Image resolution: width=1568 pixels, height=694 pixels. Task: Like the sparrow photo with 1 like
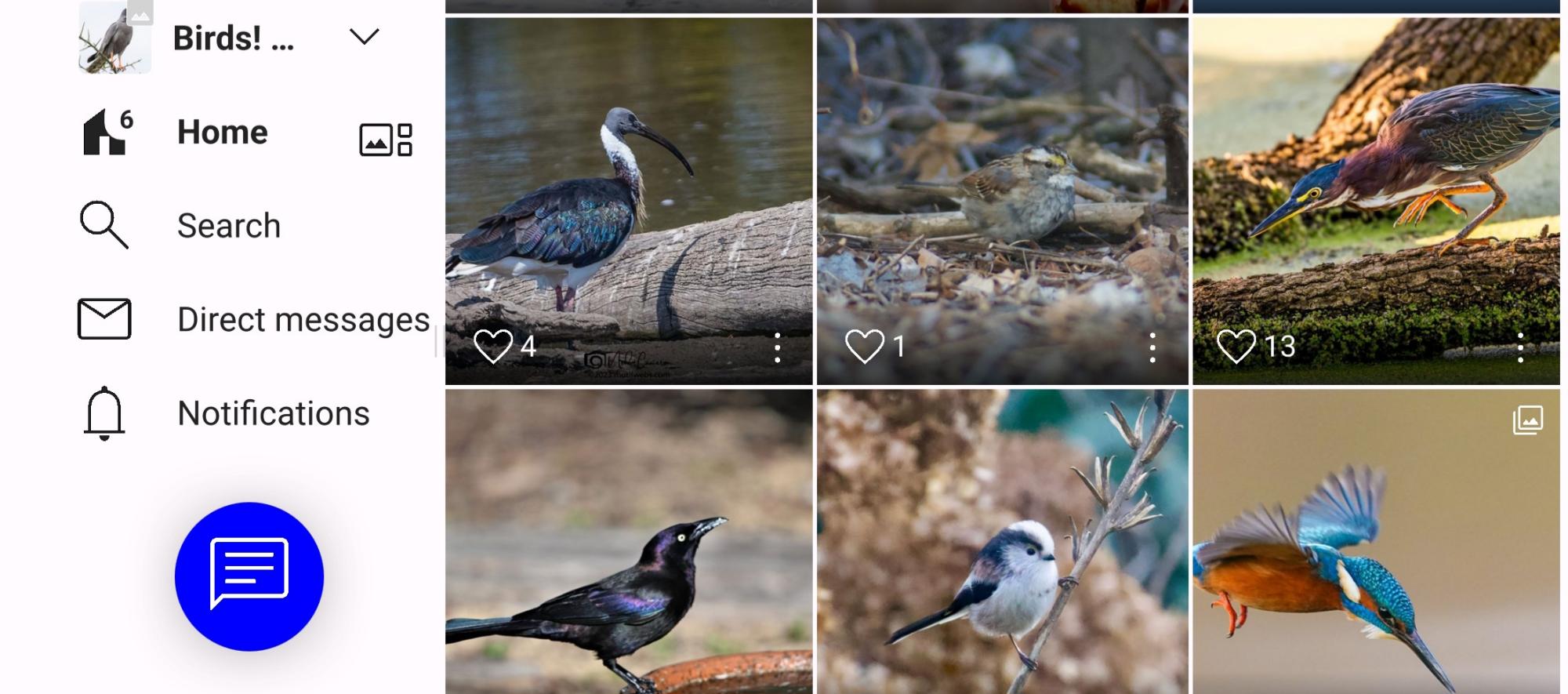coord(864,346)
